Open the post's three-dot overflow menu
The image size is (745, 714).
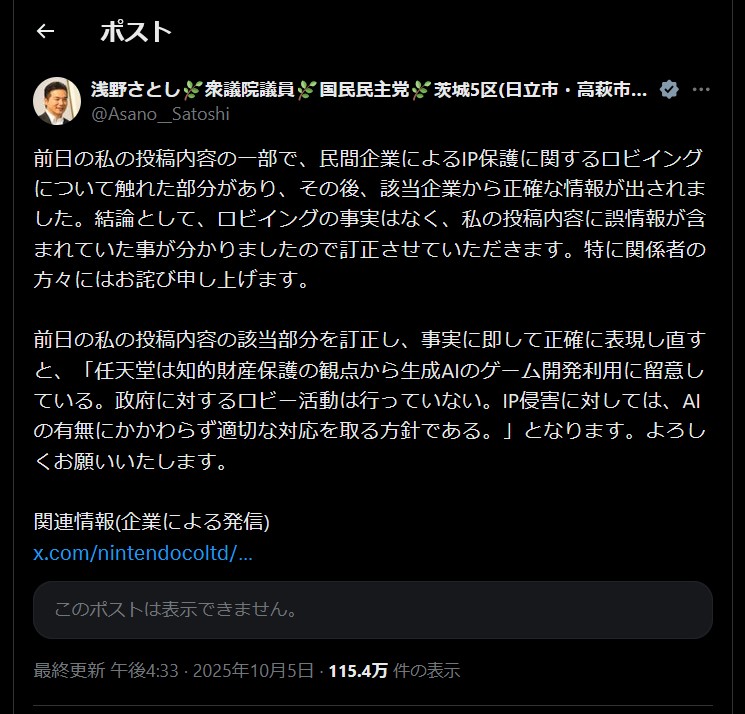(x=702, y=89)
